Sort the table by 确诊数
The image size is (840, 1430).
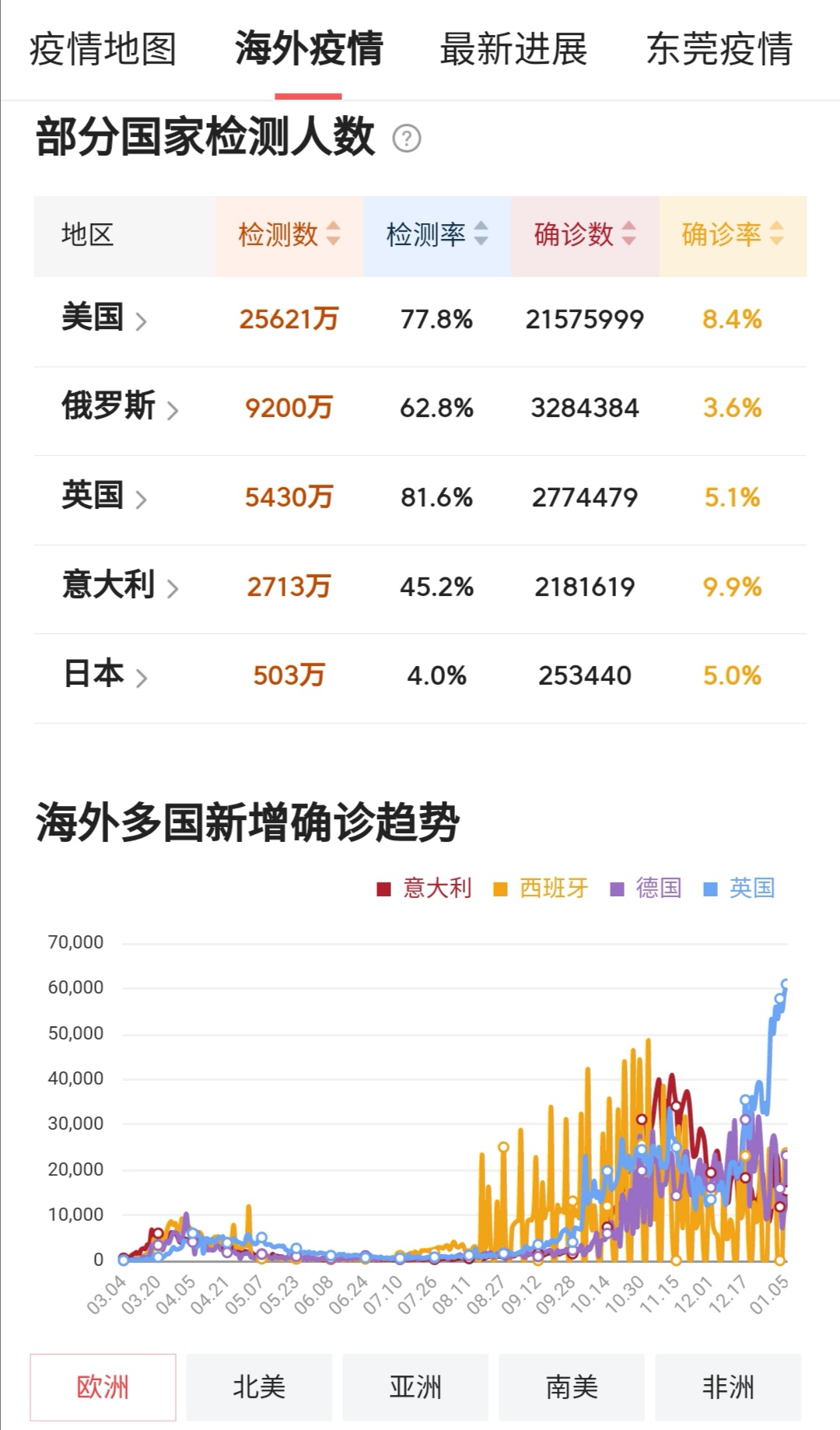pyautogui.click(x=585, y=234)
